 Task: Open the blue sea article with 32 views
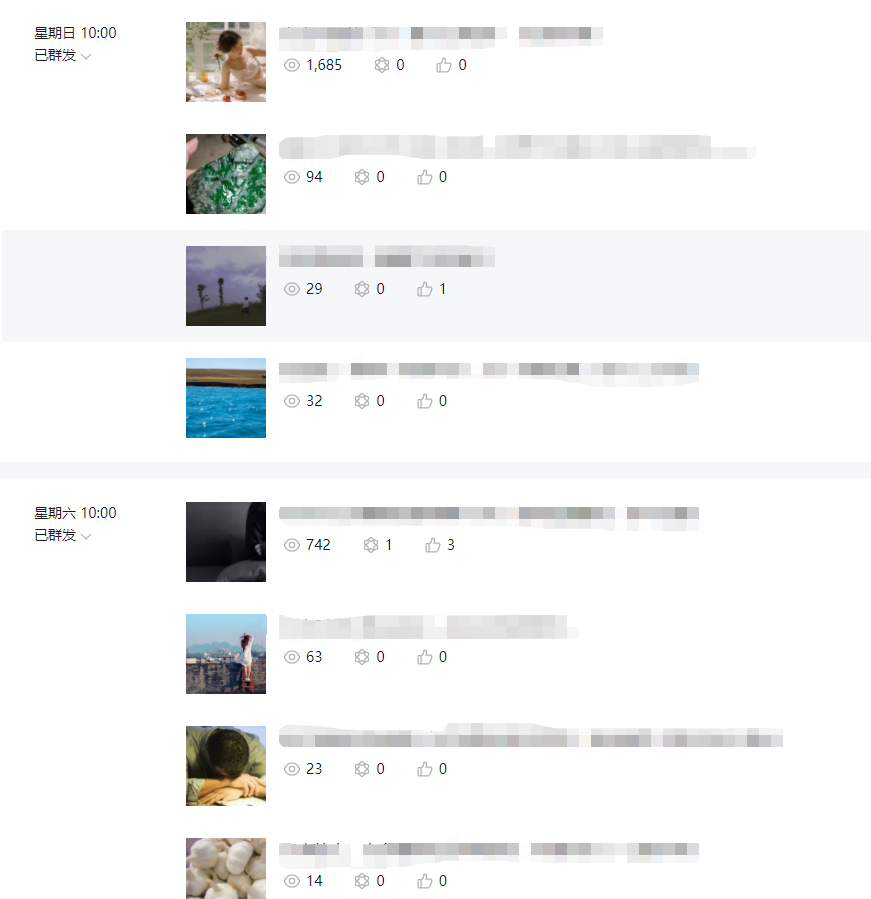coord(488,371)
